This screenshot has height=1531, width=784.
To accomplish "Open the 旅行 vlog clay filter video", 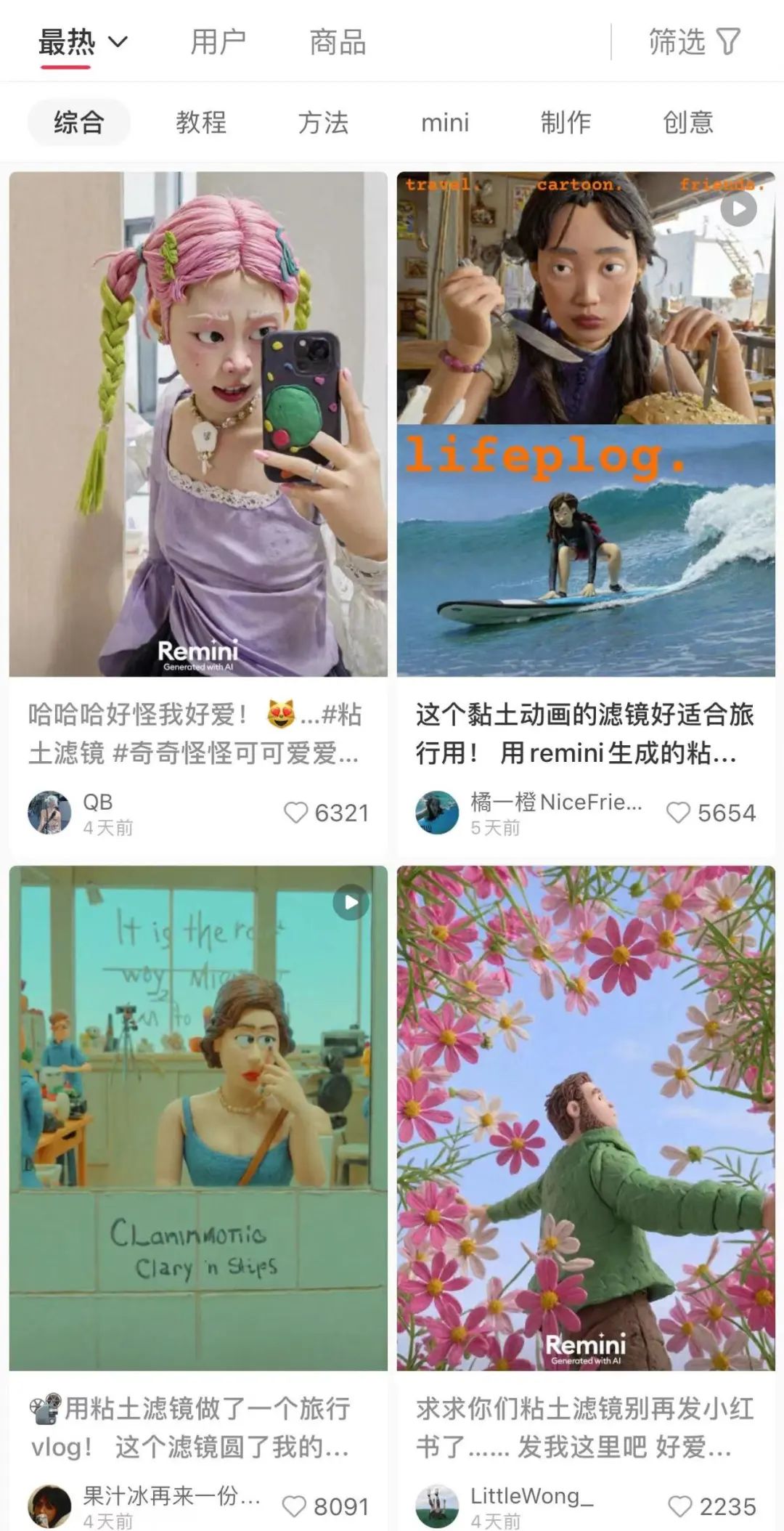I will click(198, 1118).
